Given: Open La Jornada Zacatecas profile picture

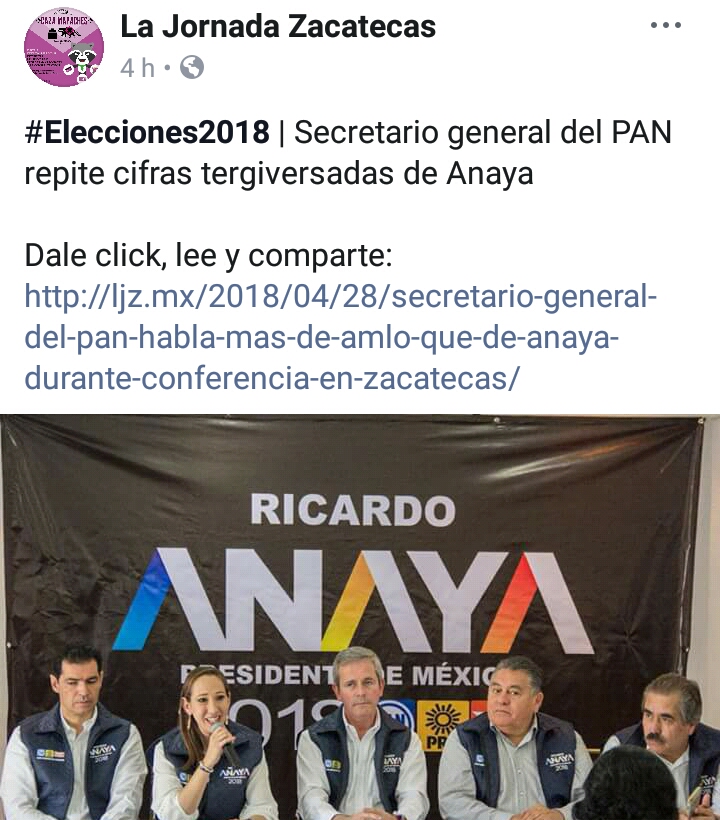Looking at the screenshot, I should [x=64, y=47].
